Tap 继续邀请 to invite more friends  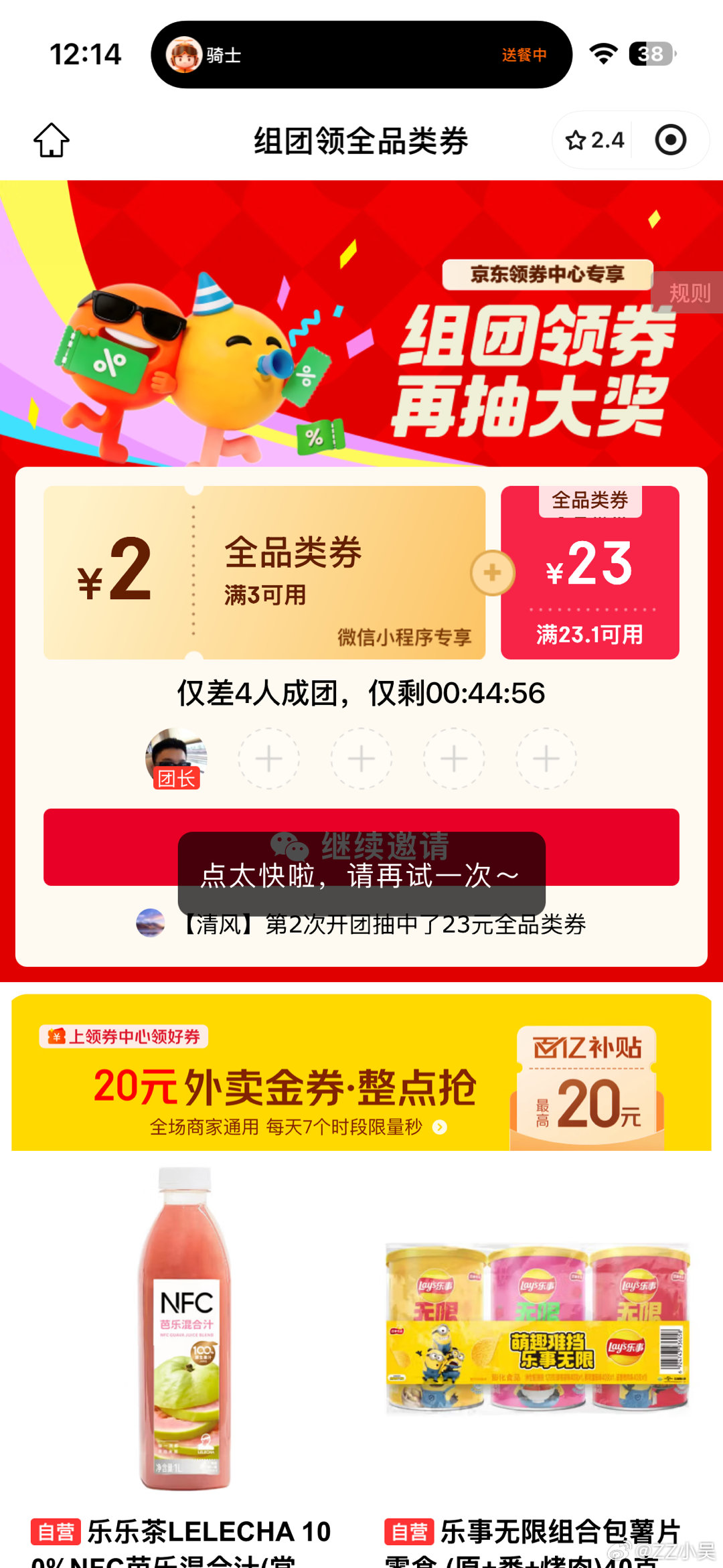(361, 846)
